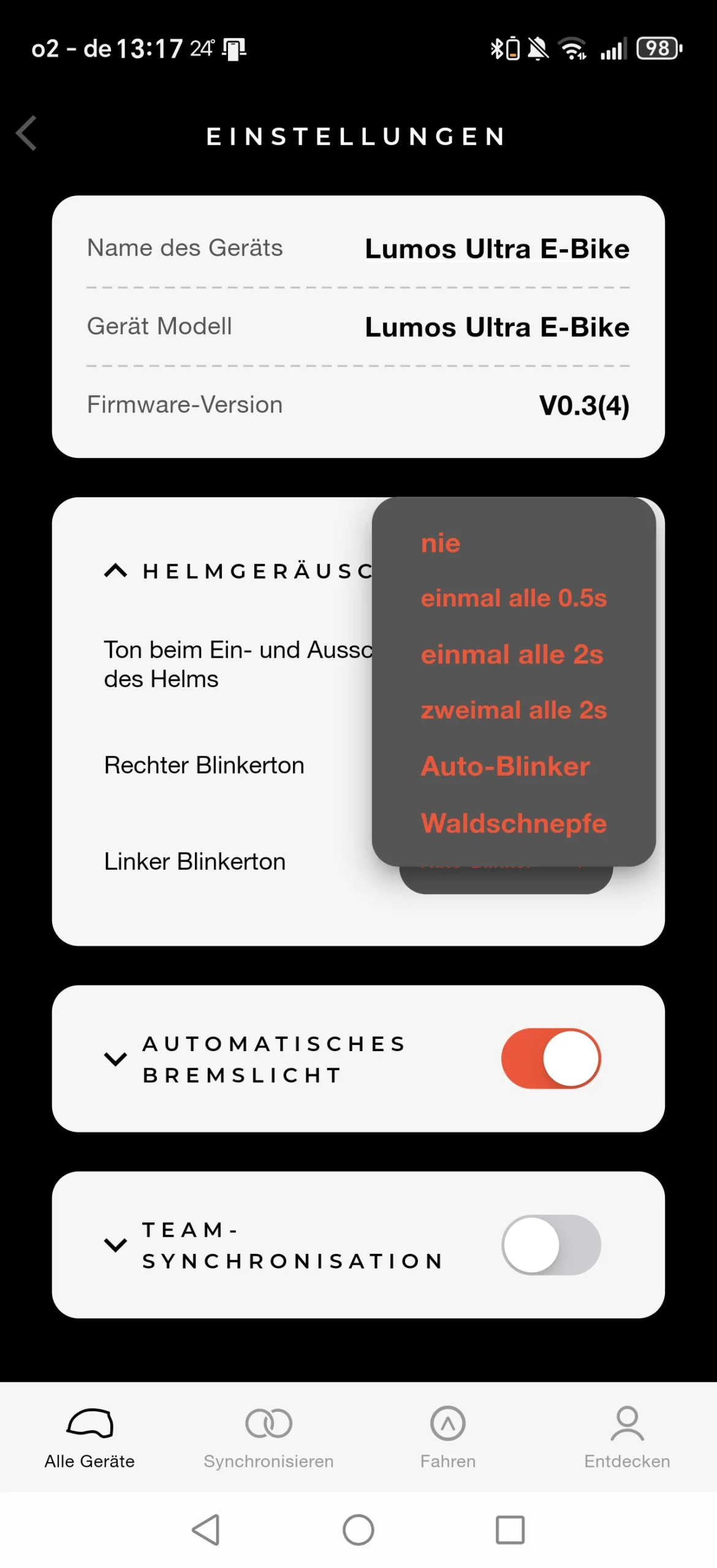Screen dimensions: 717x1568
Task: Disable the Automatisches Bremslicht switch
Action: (x=551, y=1059)
